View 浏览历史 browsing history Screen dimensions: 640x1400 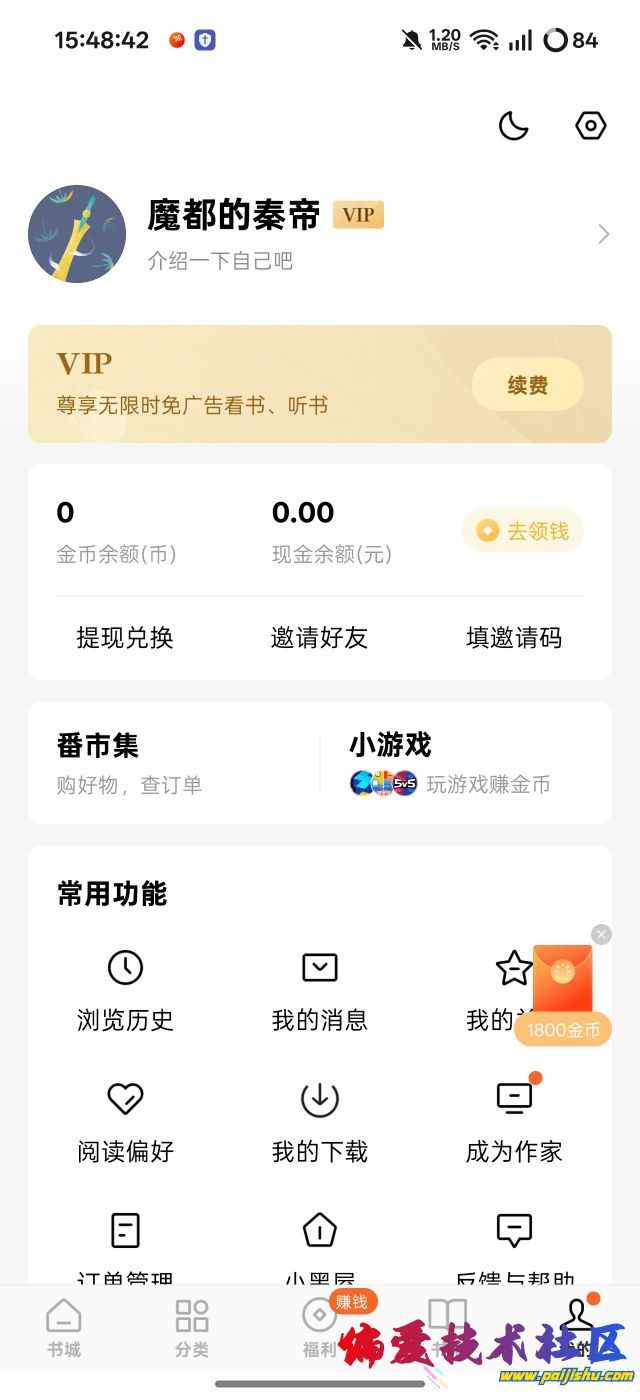[125, 990]
